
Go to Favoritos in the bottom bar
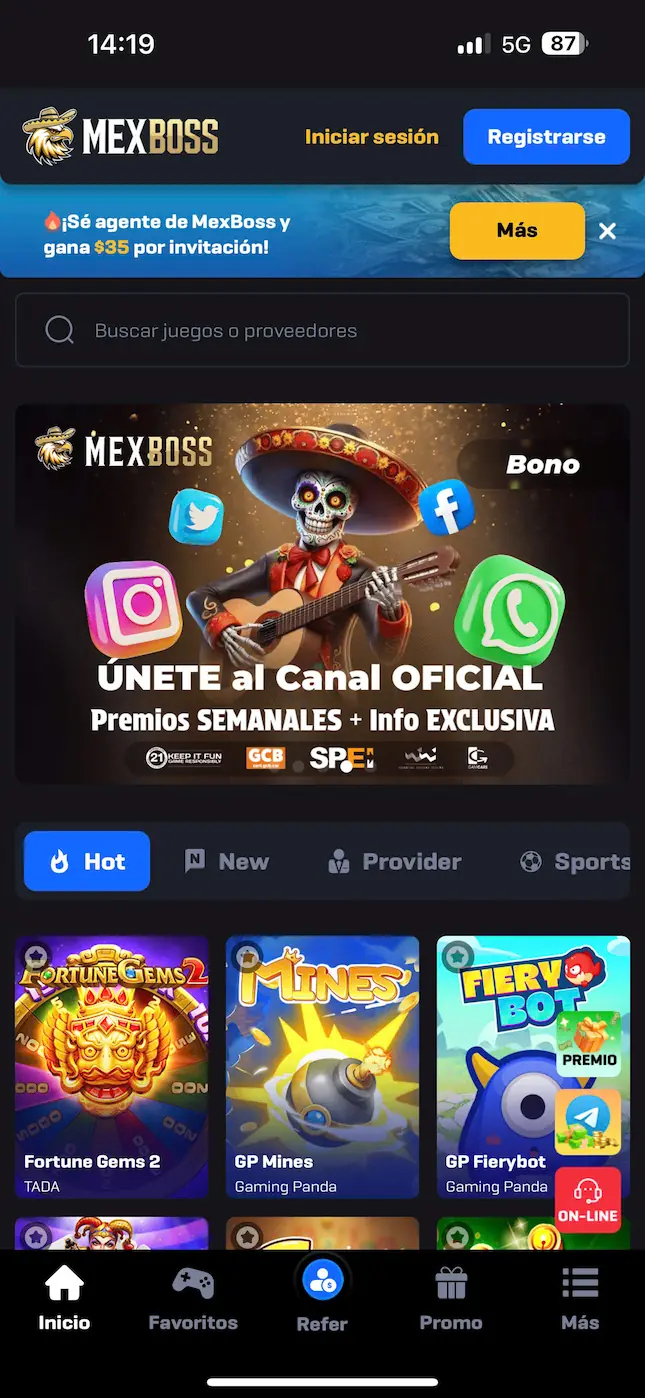pyautogui.click(x=193, y=1299)
